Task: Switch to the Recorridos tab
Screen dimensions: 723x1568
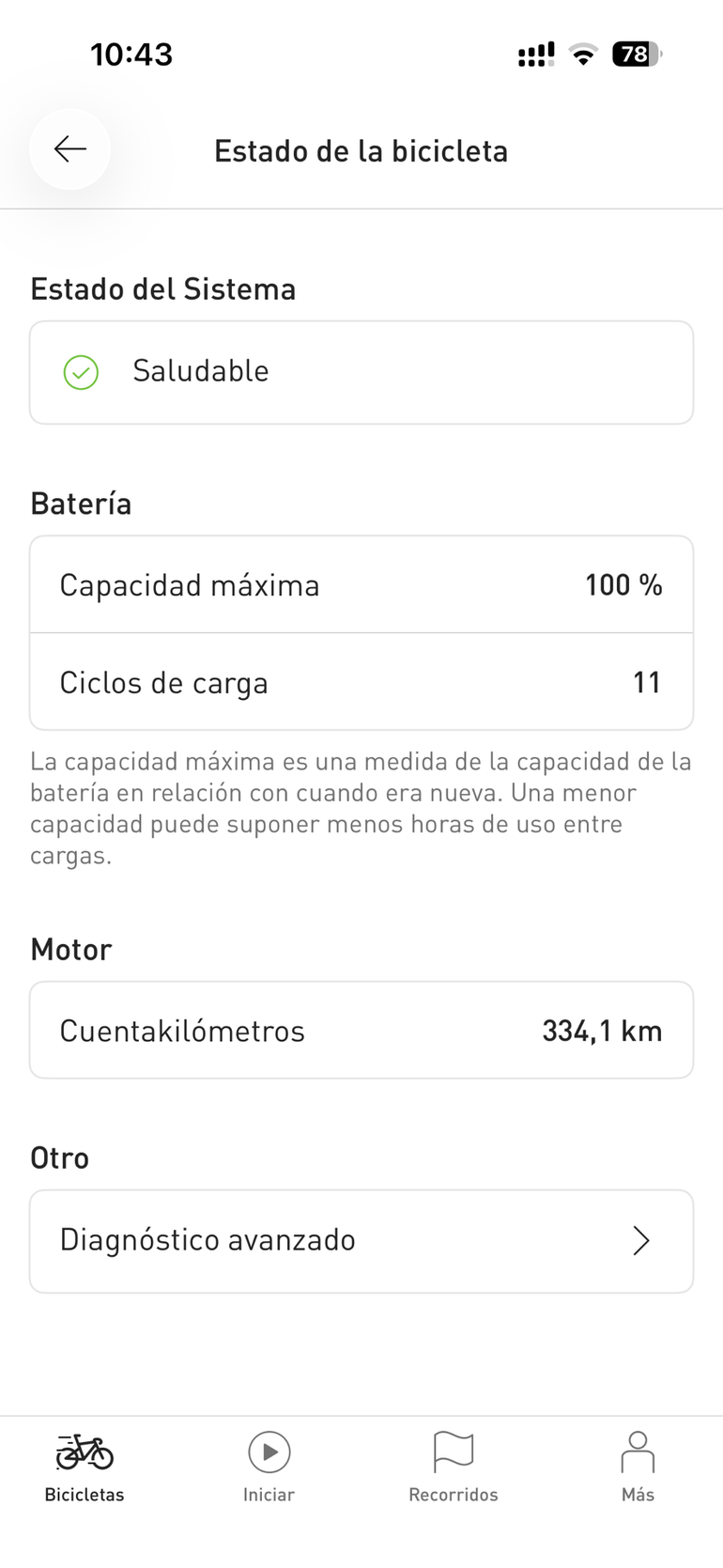Action: point(453,1467)
